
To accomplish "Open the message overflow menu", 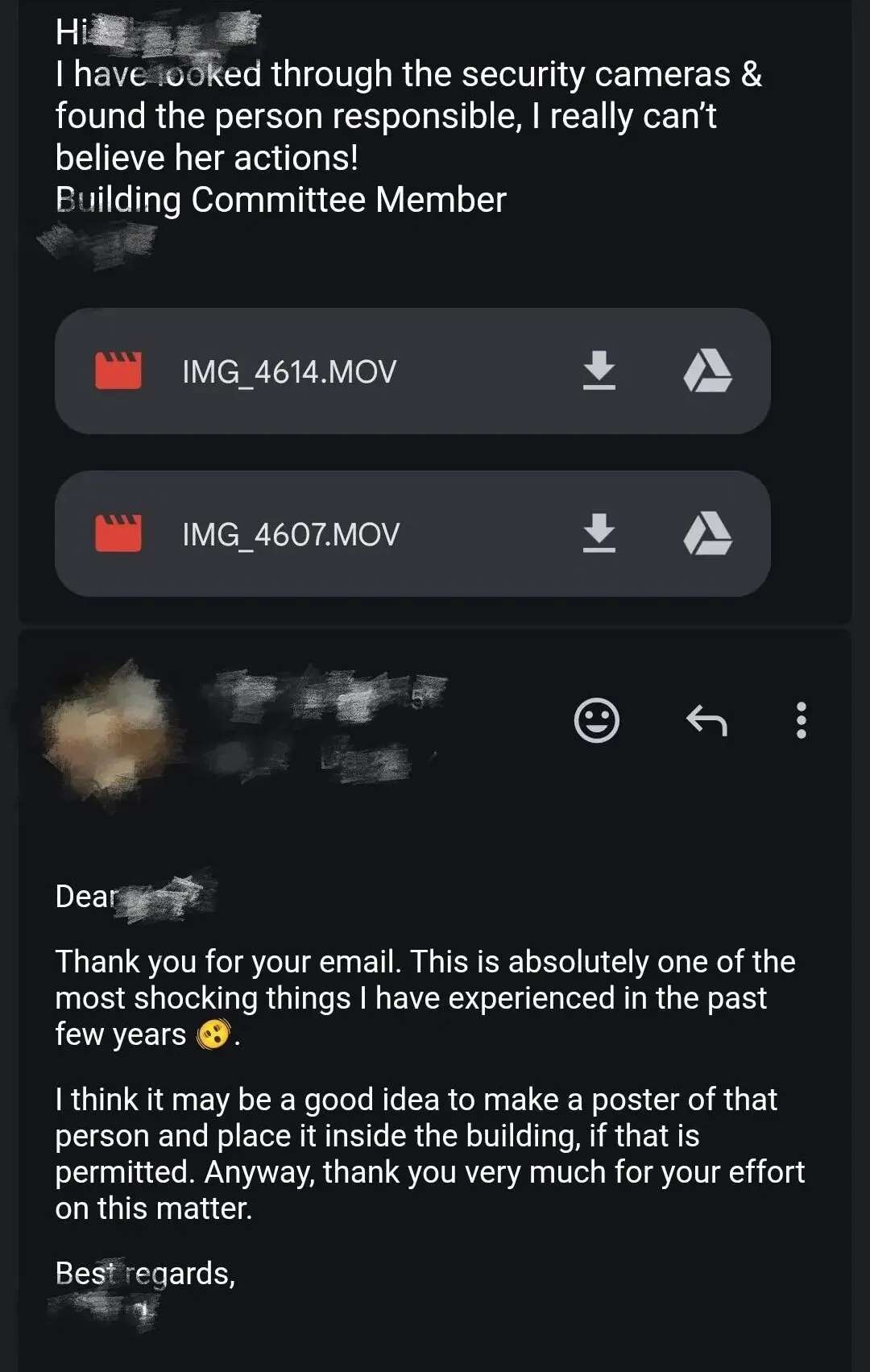I will click(801, 720).
